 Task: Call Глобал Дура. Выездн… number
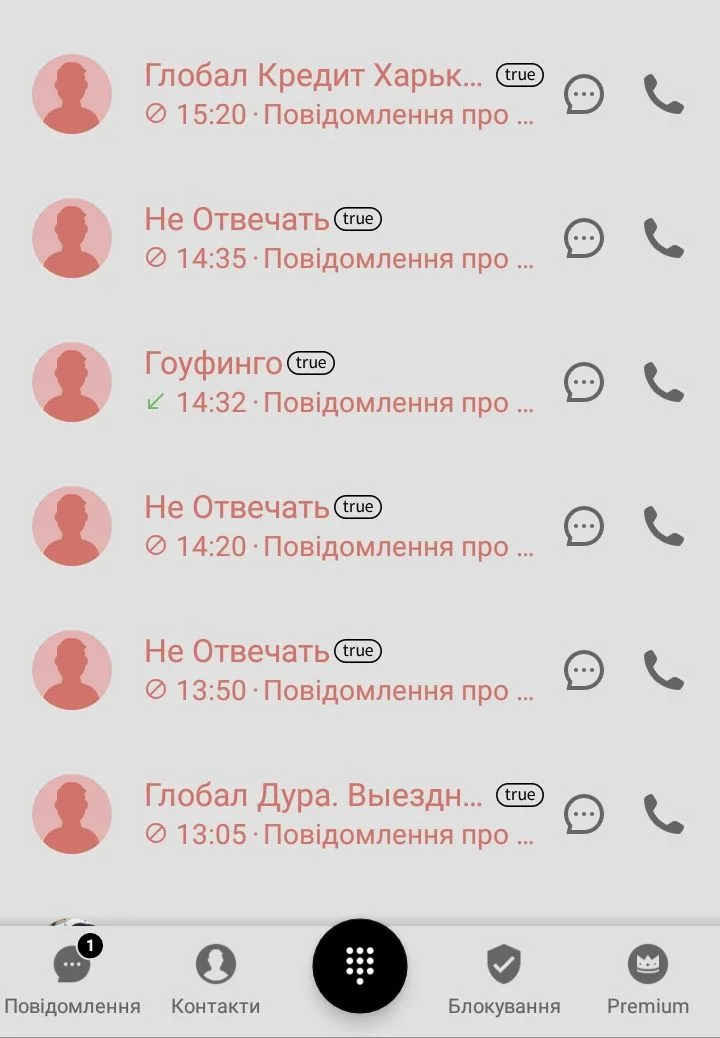coord(663,814)
